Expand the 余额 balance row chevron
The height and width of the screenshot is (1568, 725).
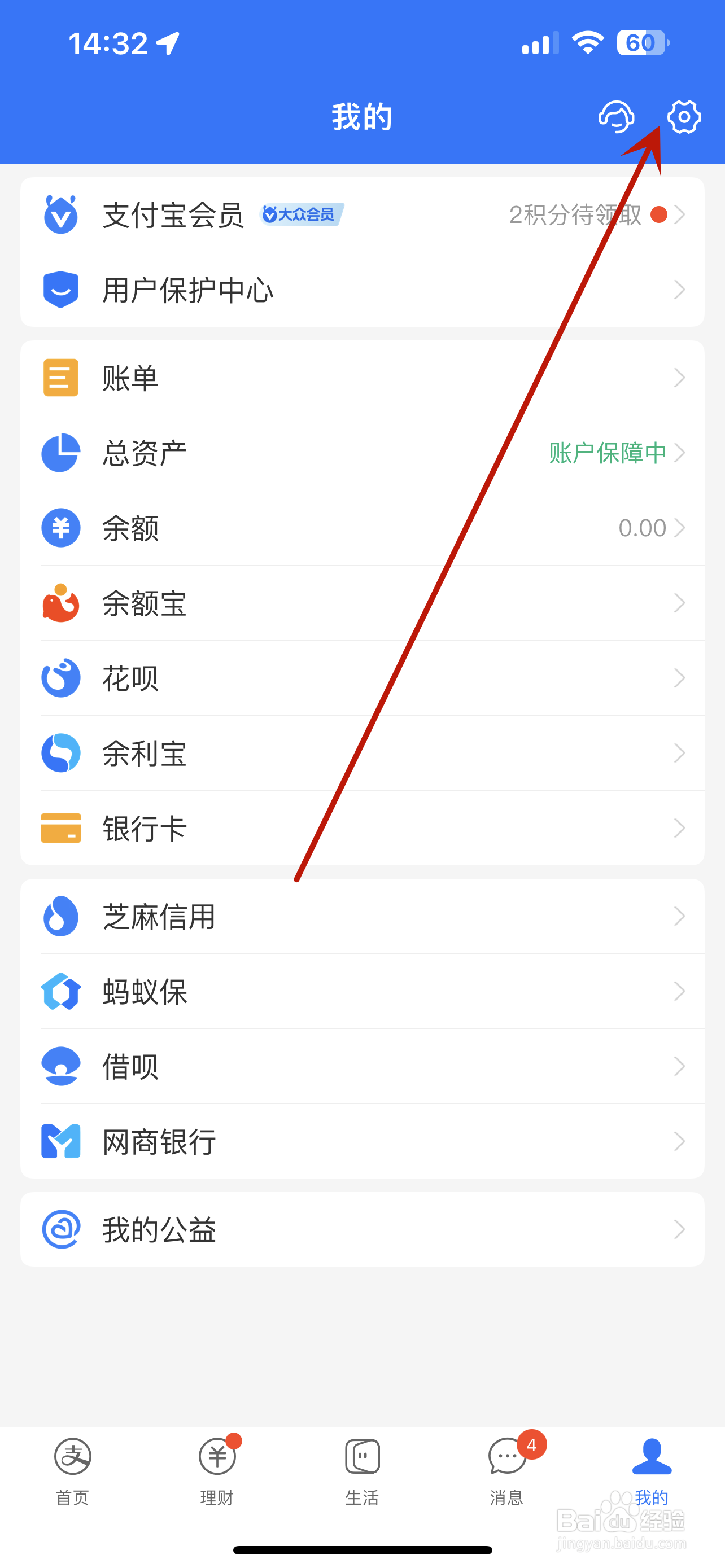tap(680, 528)
